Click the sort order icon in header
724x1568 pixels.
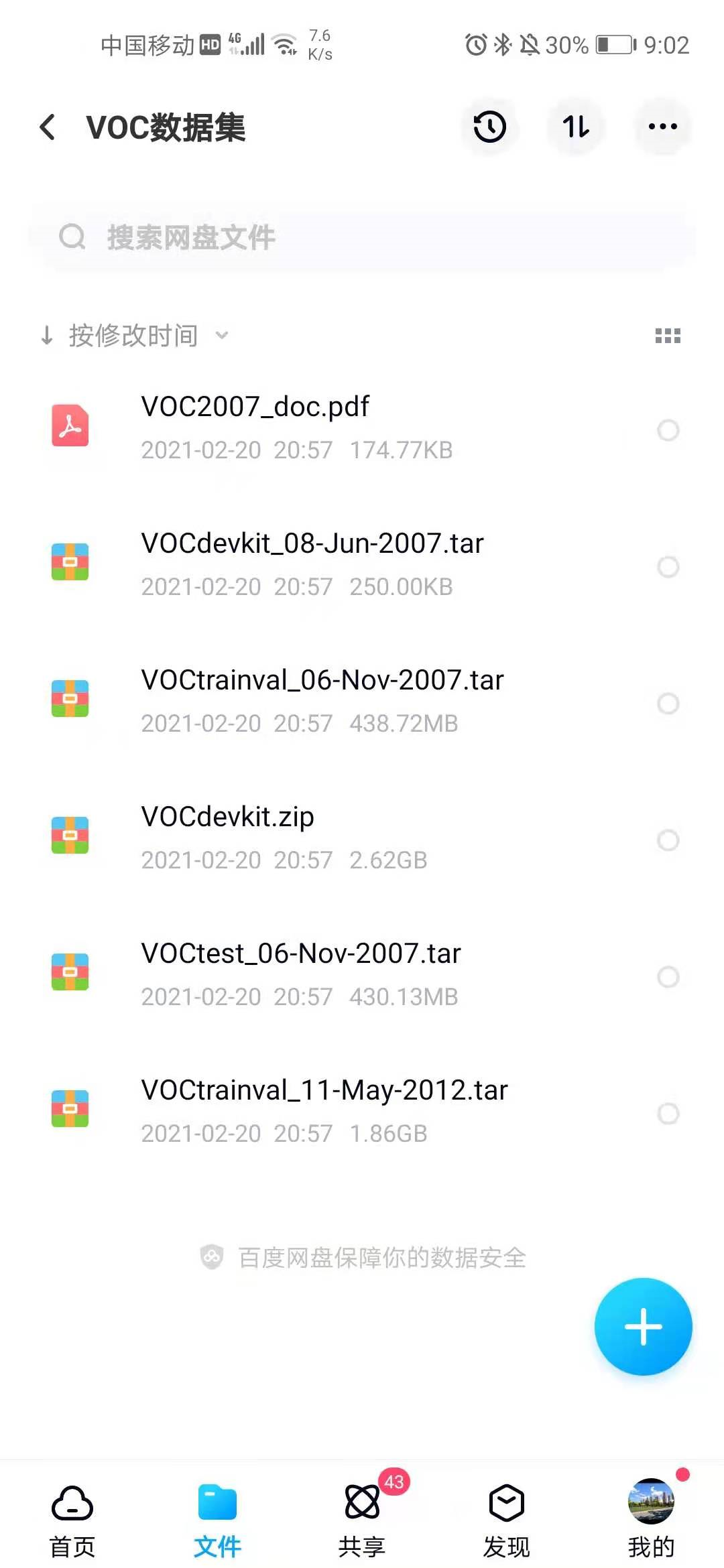click(575, 127)
